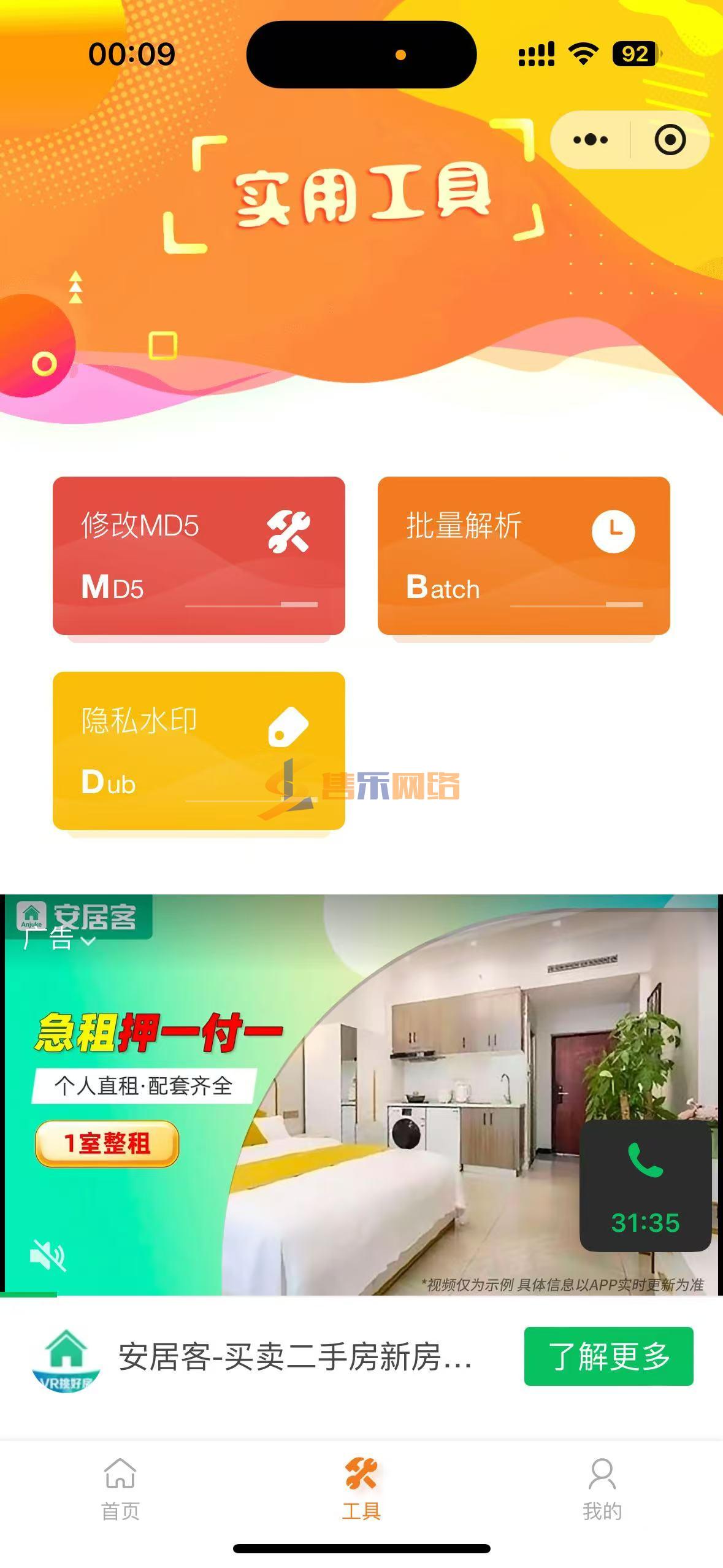Tap 了解更多 on the 安居客 ad
The image size is (723, 1568).
[x=608, y=1356]
